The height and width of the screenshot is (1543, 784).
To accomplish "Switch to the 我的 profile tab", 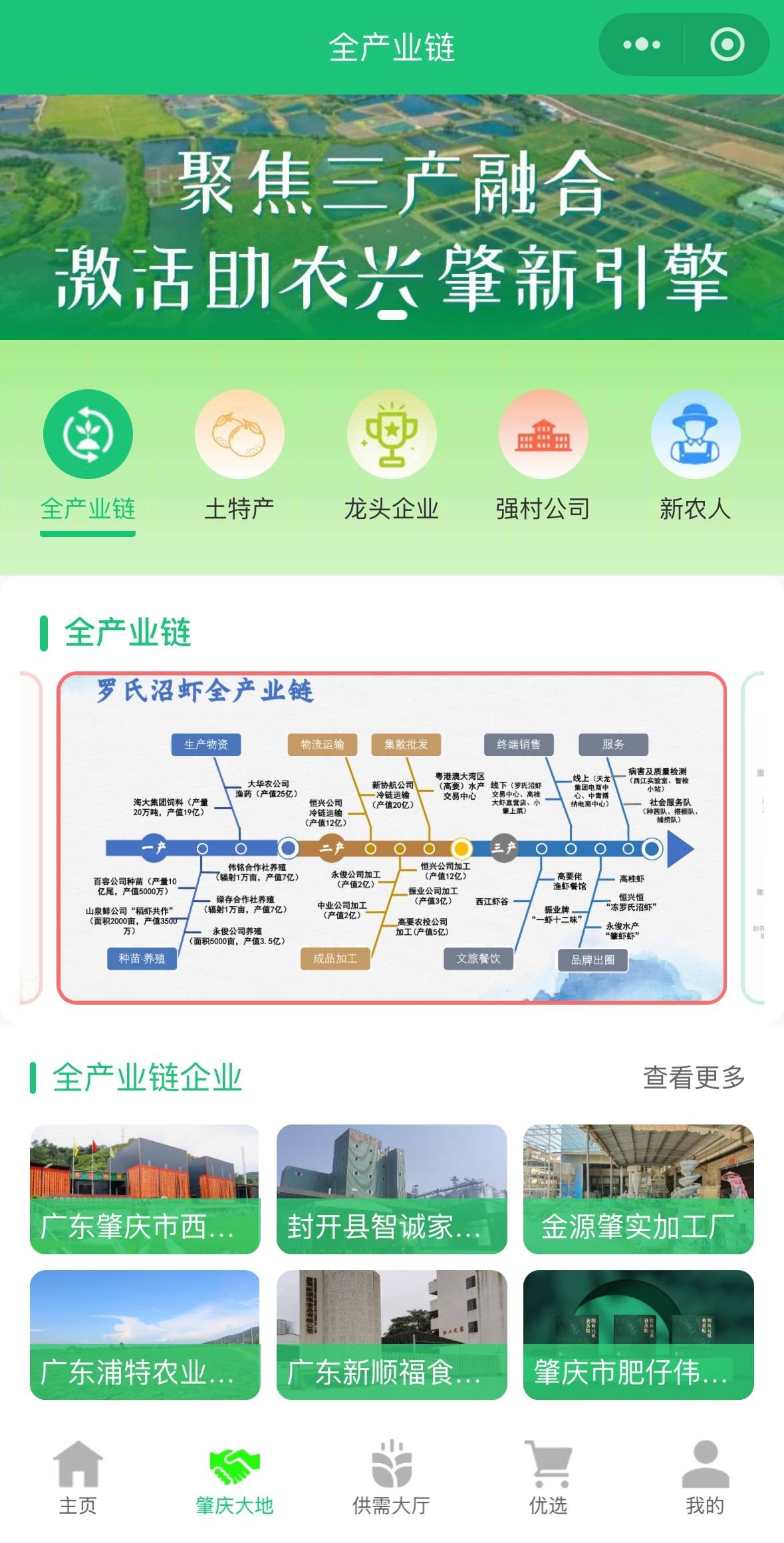I will point(705,1476).
